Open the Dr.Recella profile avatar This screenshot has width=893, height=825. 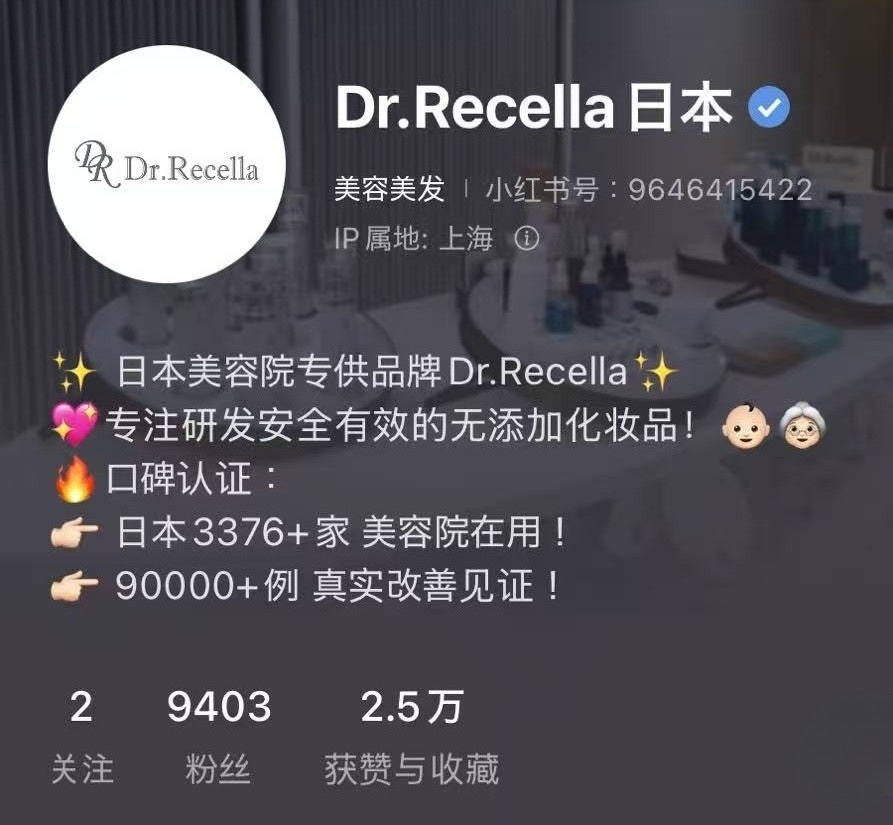pyautogui.click(x=167, y=165)
